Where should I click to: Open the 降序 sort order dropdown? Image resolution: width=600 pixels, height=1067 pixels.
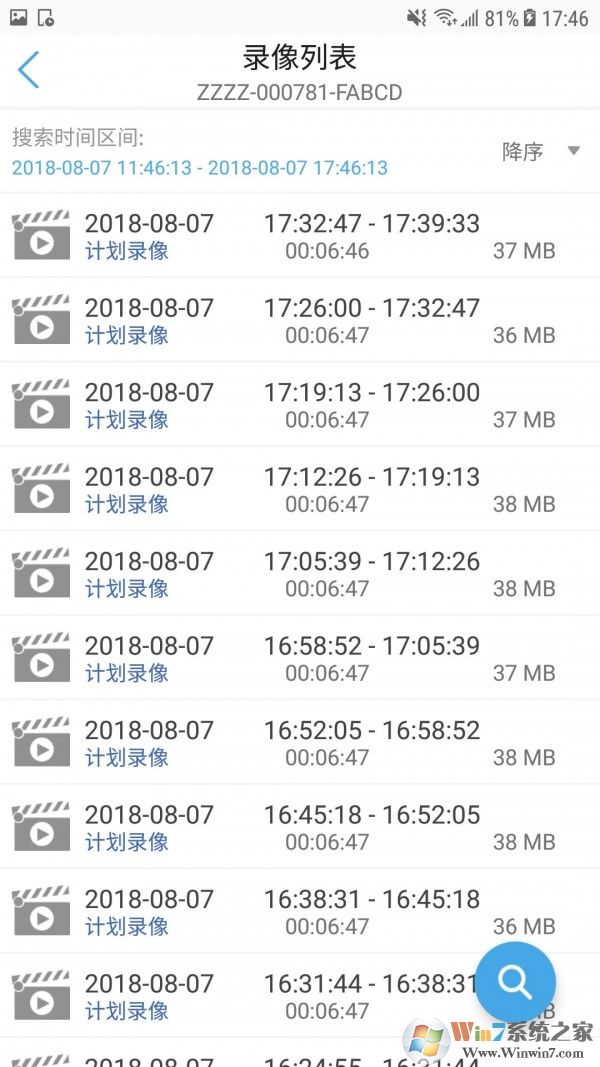[x=540, y=152]
